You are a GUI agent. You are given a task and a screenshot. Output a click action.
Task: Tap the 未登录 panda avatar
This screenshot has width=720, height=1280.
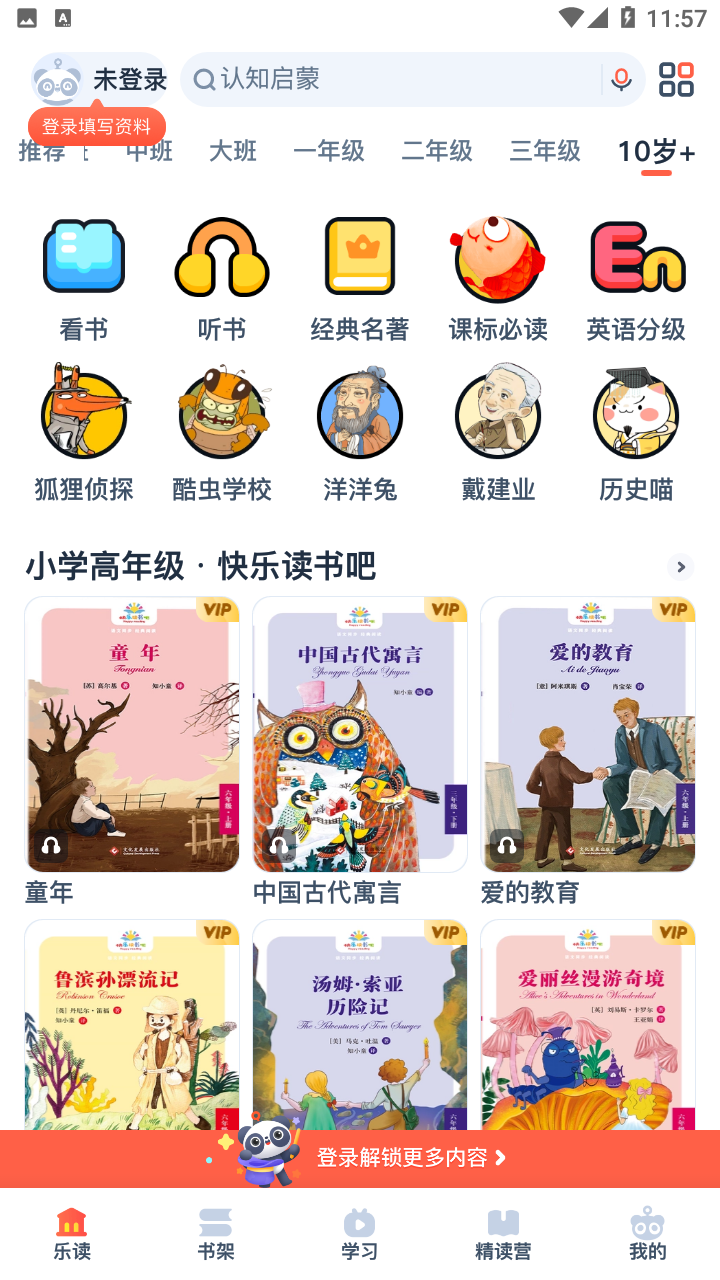(57, 80)
